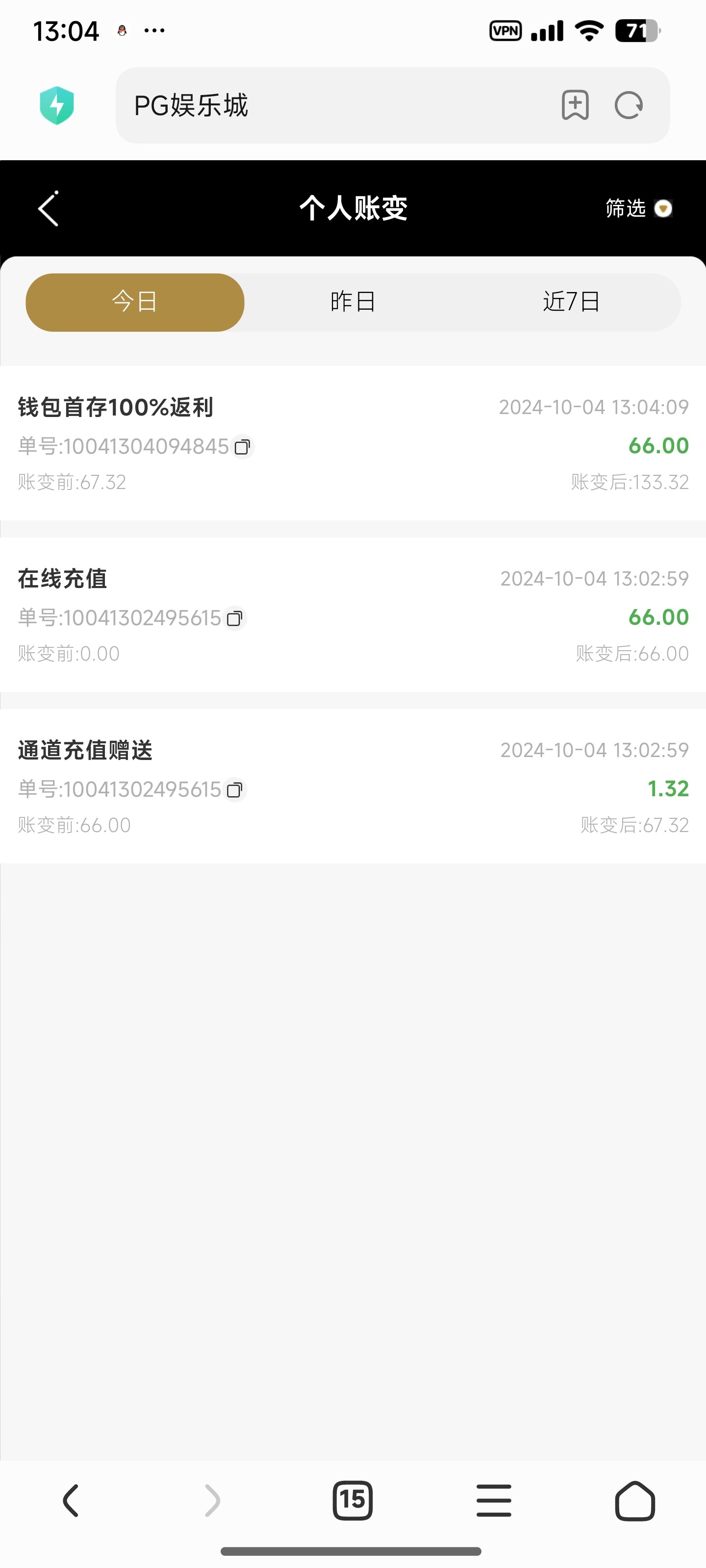The height and width of the screenshot is (1568, 706).
Task: Tap the home icon in bottom navigation
Action: pos(635,1500)
